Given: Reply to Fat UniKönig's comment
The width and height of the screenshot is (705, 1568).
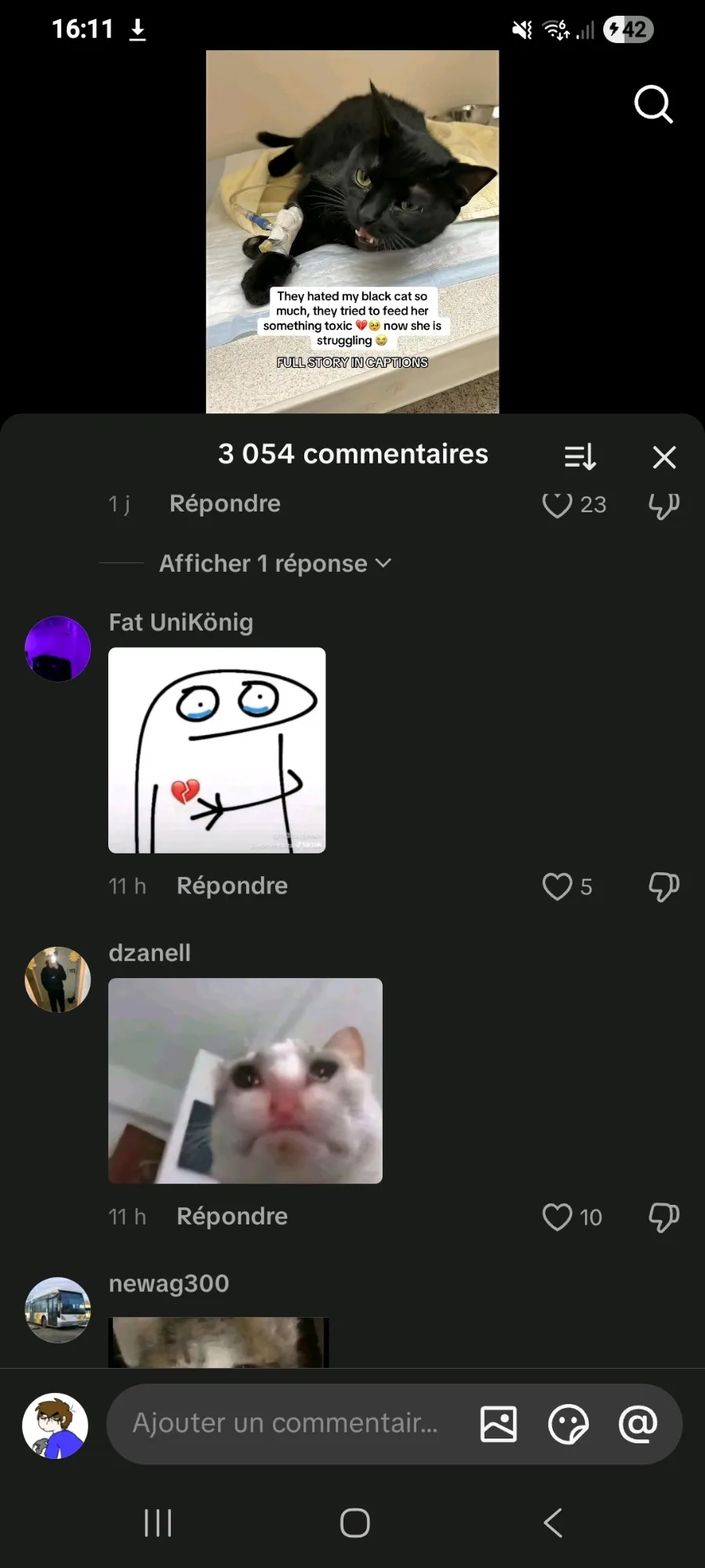Looking at the screenshot, I should pyautogui.click(x=232, y=886).
